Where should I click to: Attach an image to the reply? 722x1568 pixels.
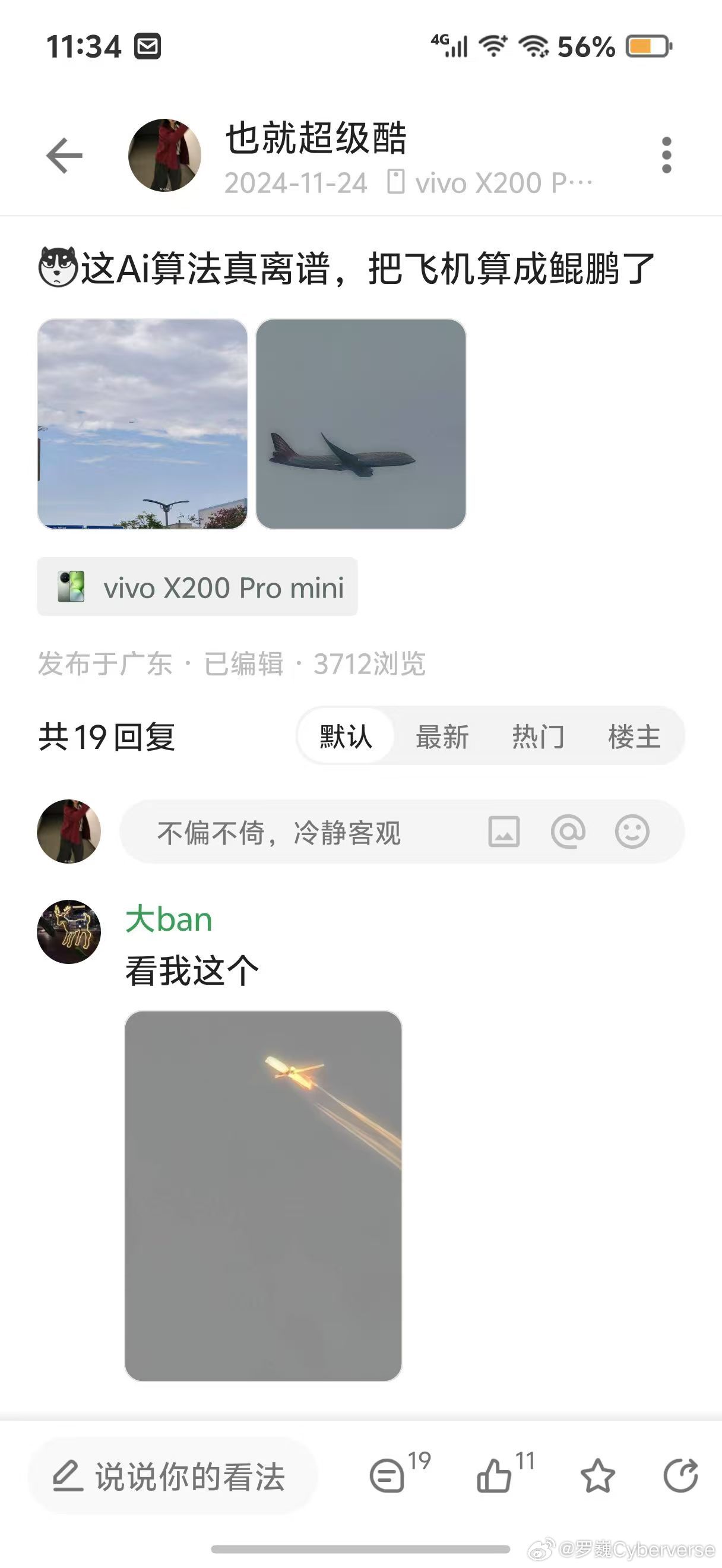(503, 832)
